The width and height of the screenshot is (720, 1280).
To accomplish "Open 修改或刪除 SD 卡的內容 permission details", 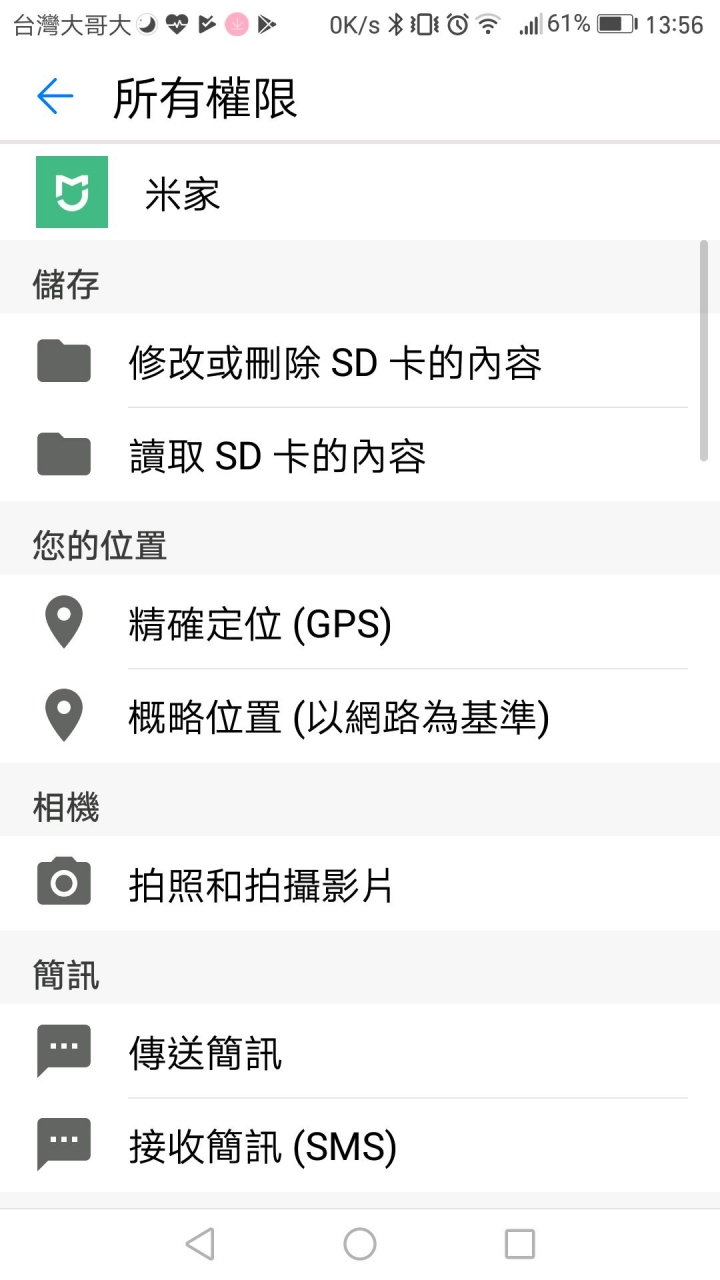I will click(335, 362).
